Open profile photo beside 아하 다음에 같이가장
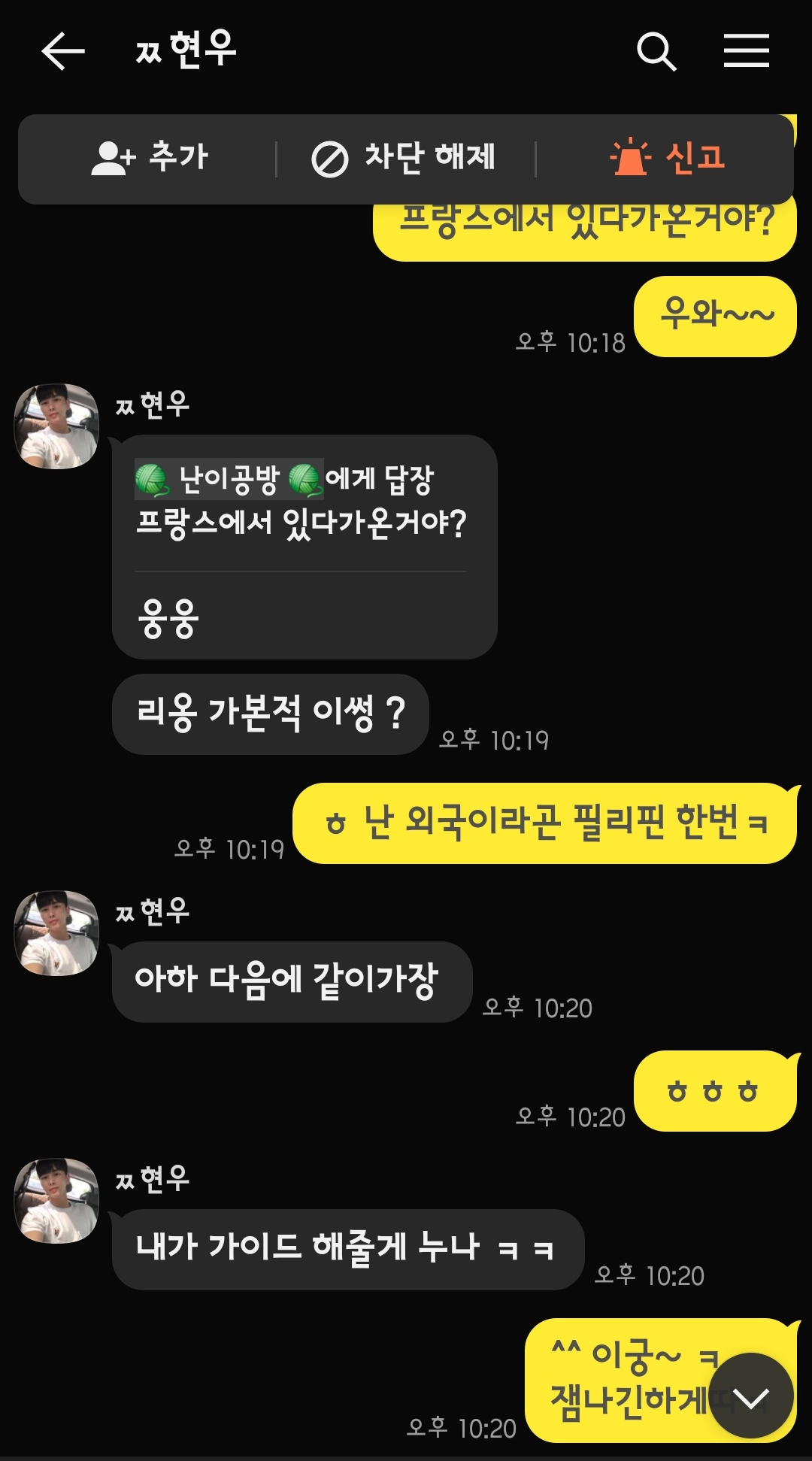The height and width of the screenshot is (1461, 812). [56, 933]
